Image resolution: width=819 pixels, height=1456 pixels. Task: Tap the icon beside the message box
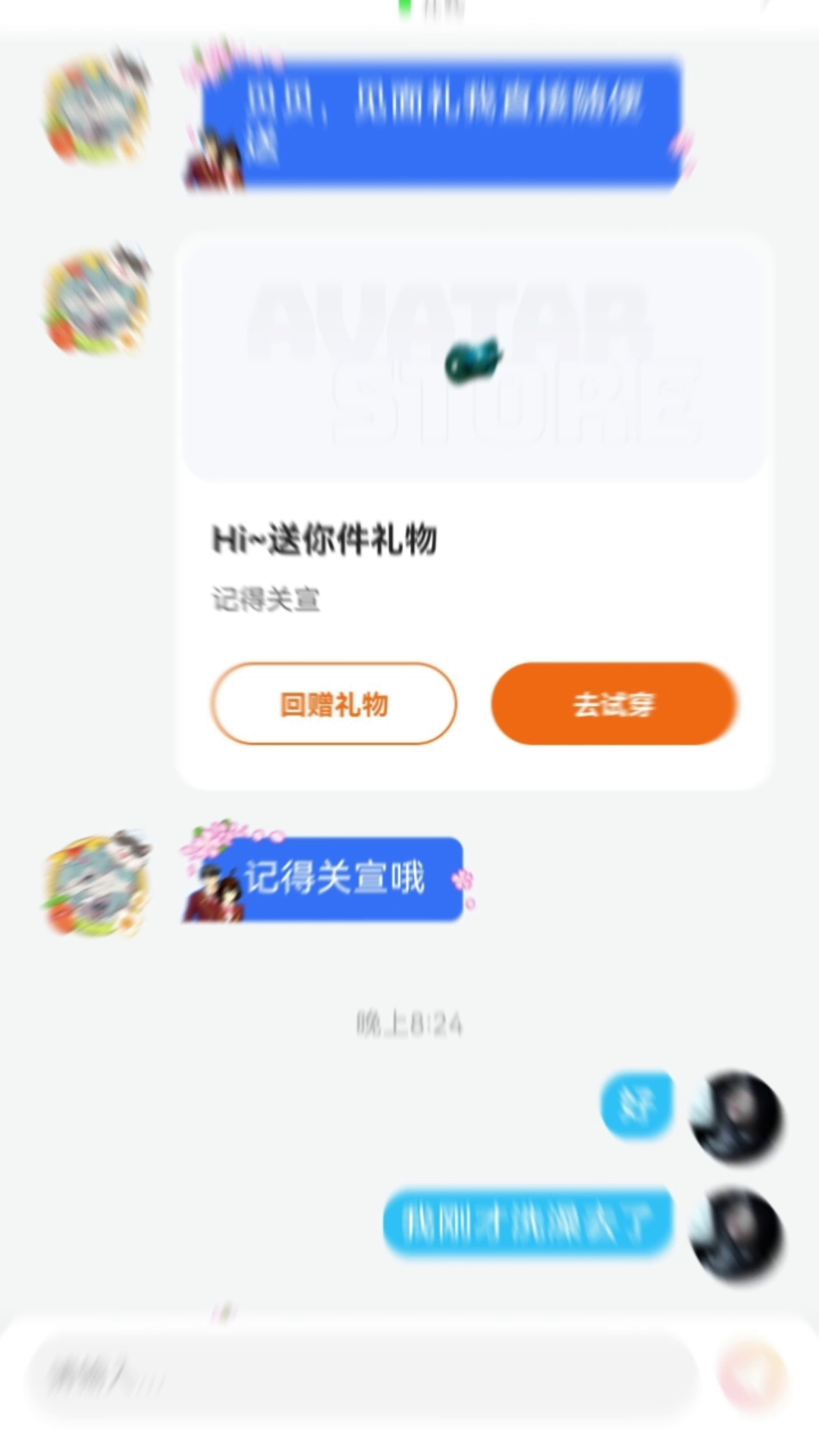pos(752,1374)
